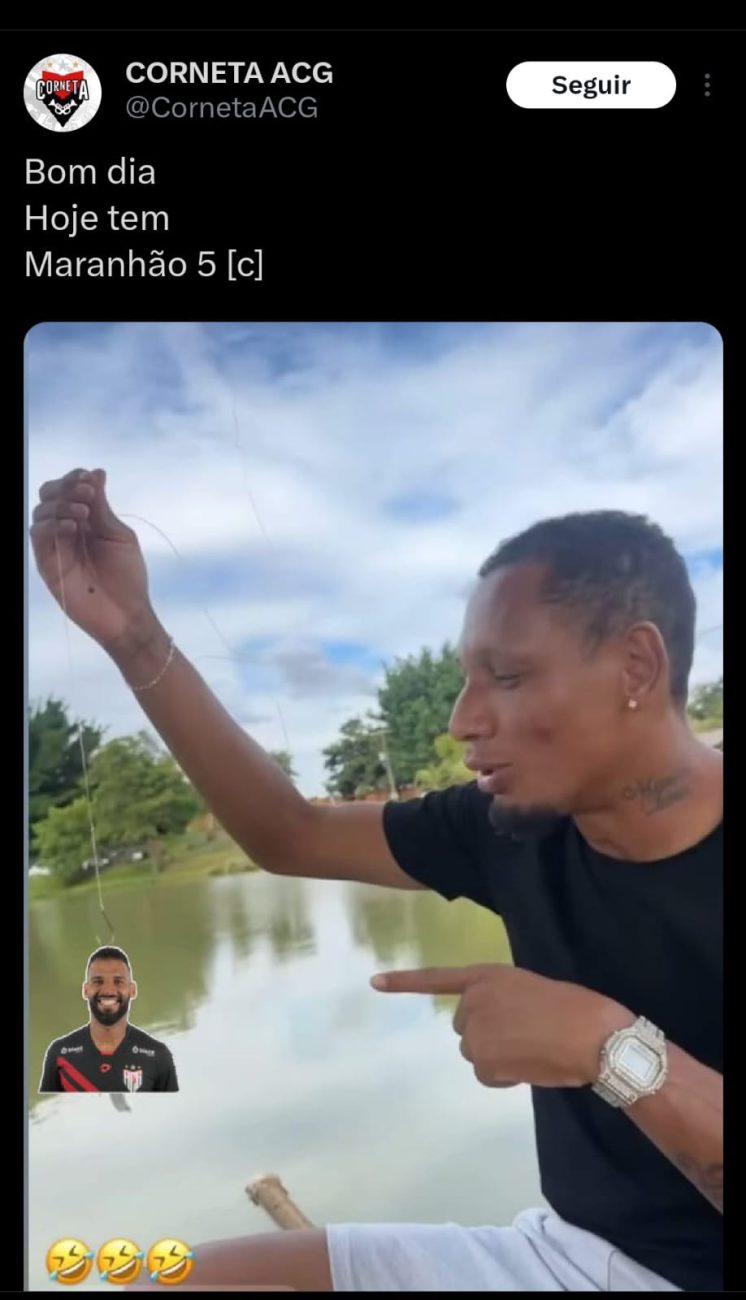Follow CORNETA ACG with the Seguir button
746x1300 pixels.
[x=590, y=85]
